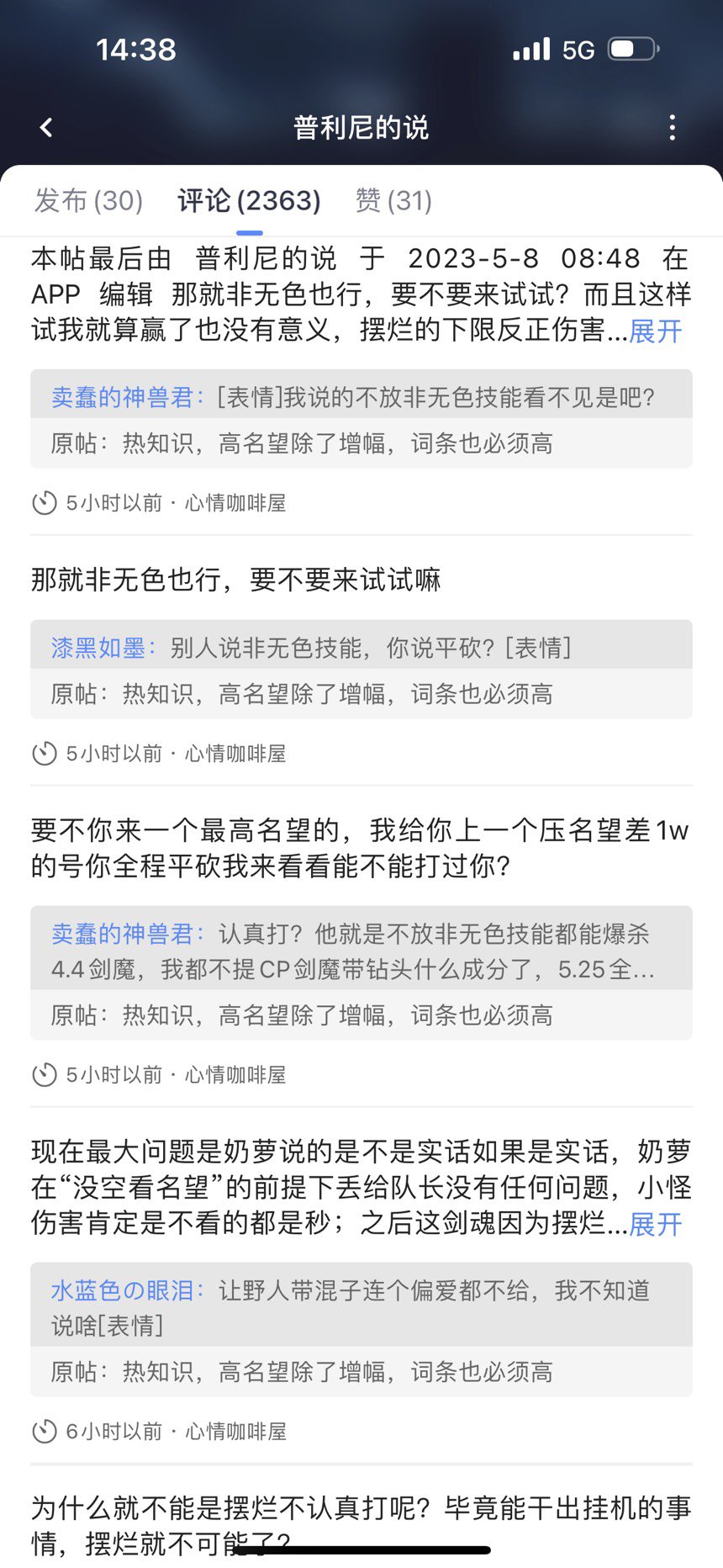
Task: Open original post quoted under 水蓝色の眼泪's reply
Action: (302, 1372)
